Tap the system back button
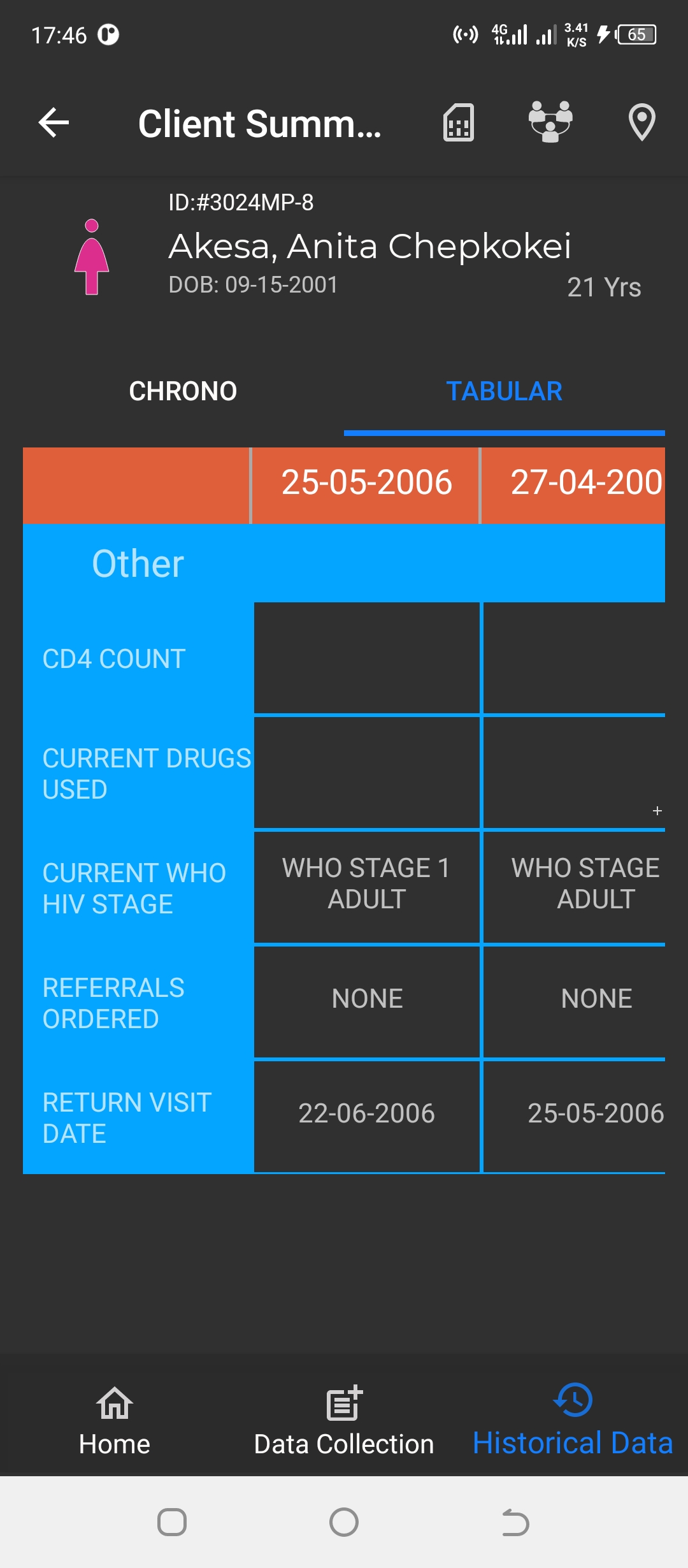The height and width of the screenshot is (1568, 688). (516, 1523)
